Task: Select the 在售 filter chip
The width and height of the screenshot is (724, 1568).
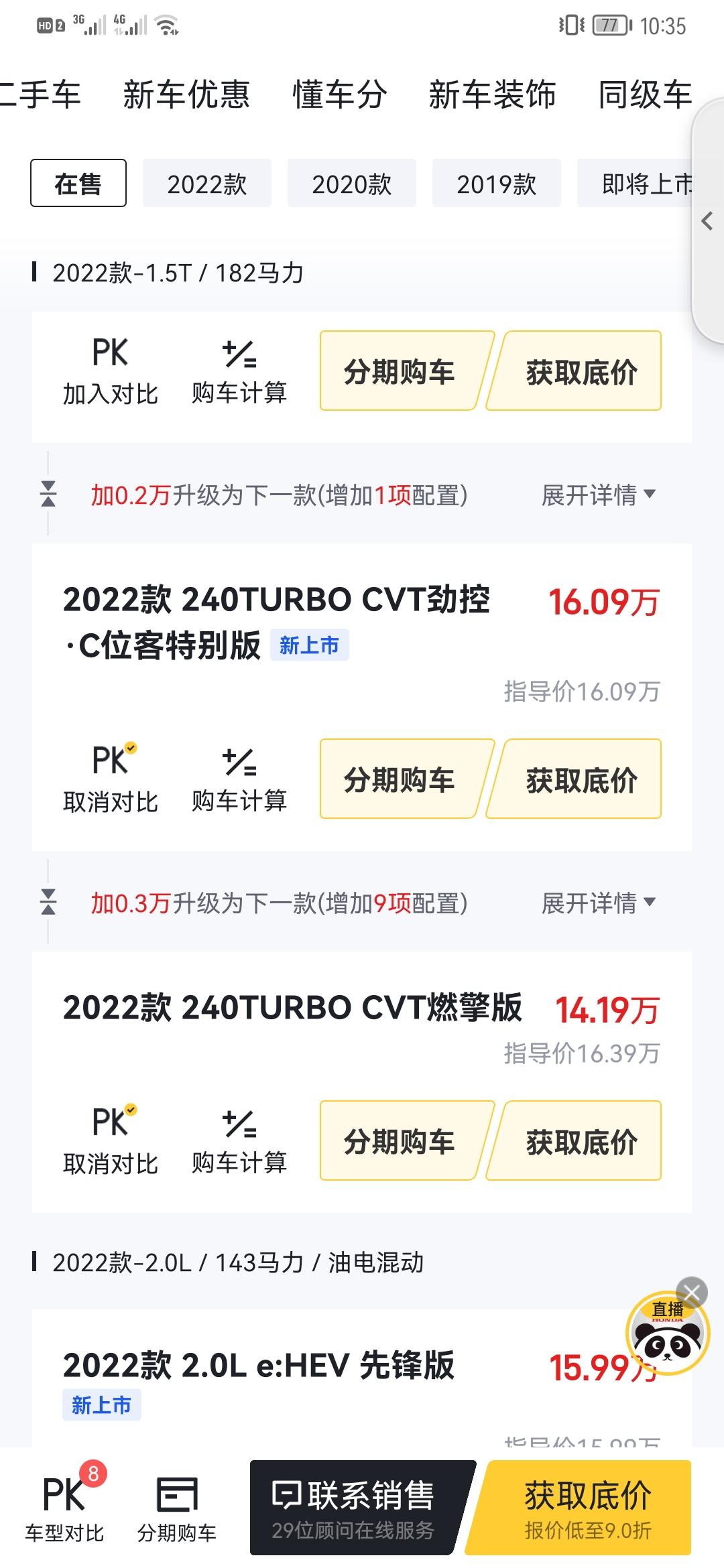Action: (x=78, y=183)
